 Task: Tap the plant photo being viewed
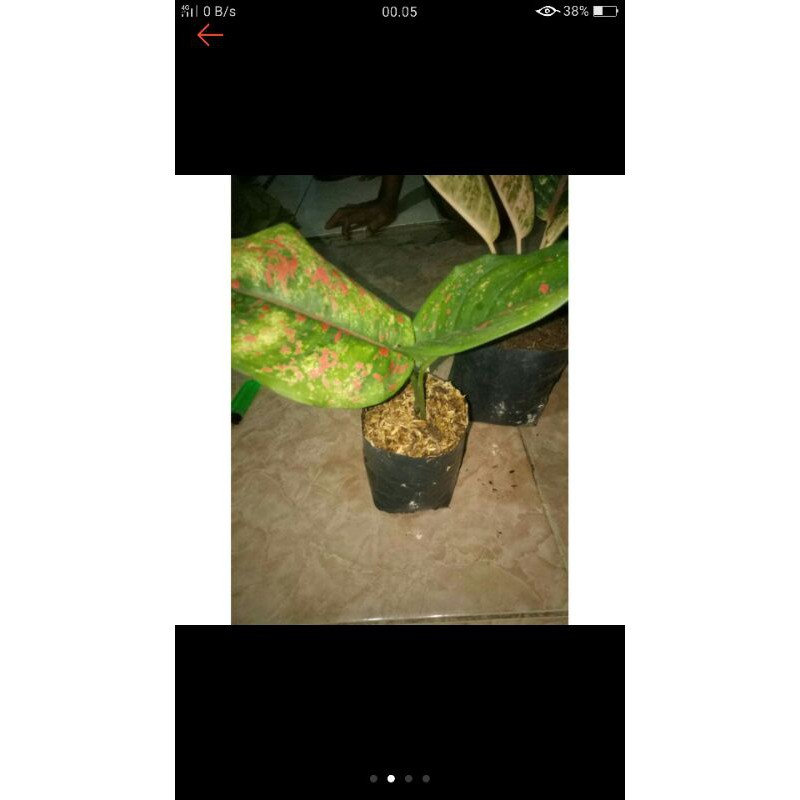click(x=400, y=400)
